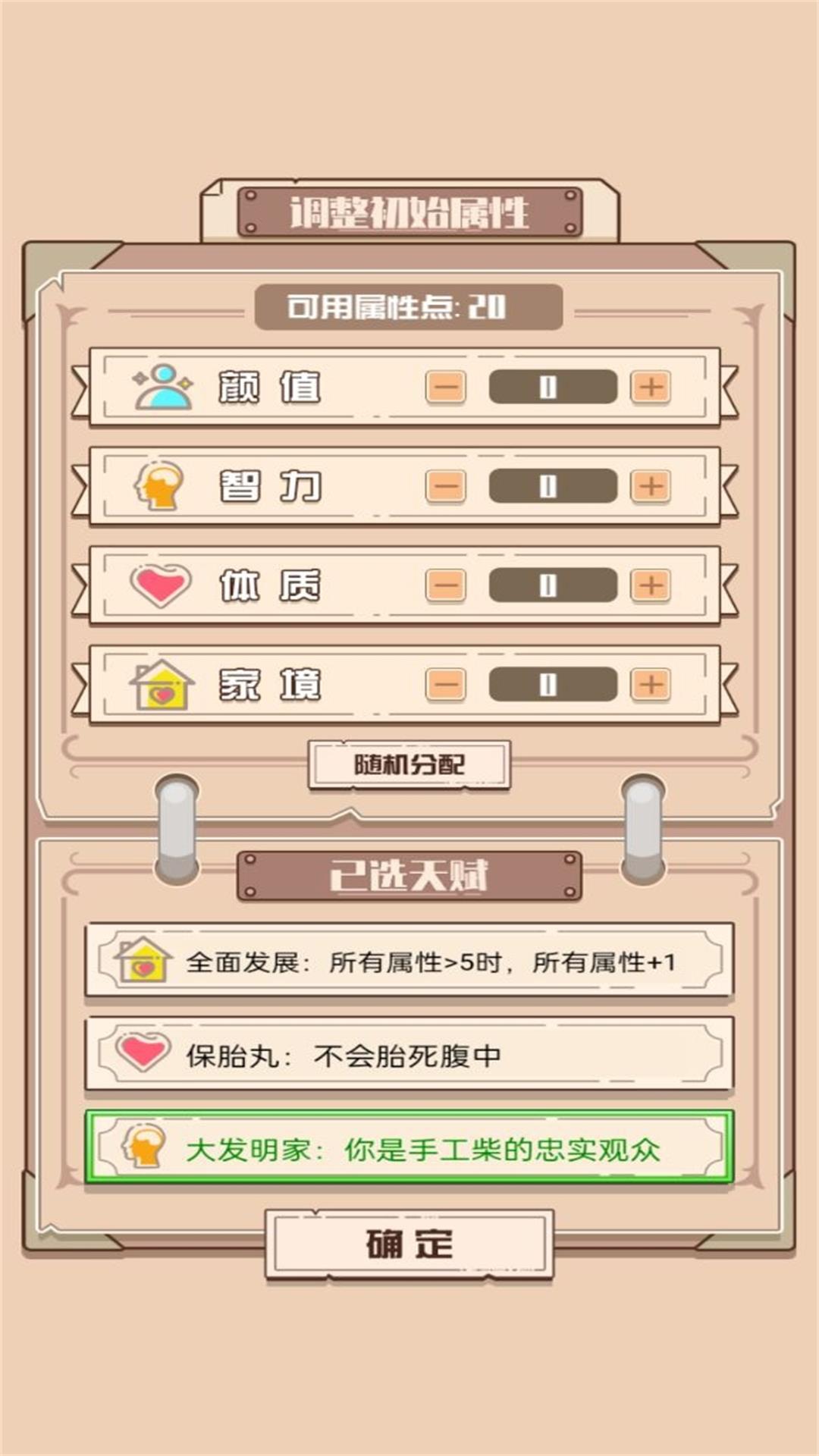
Task: Tap the plus button for 家境
Action: click(651, 685)
